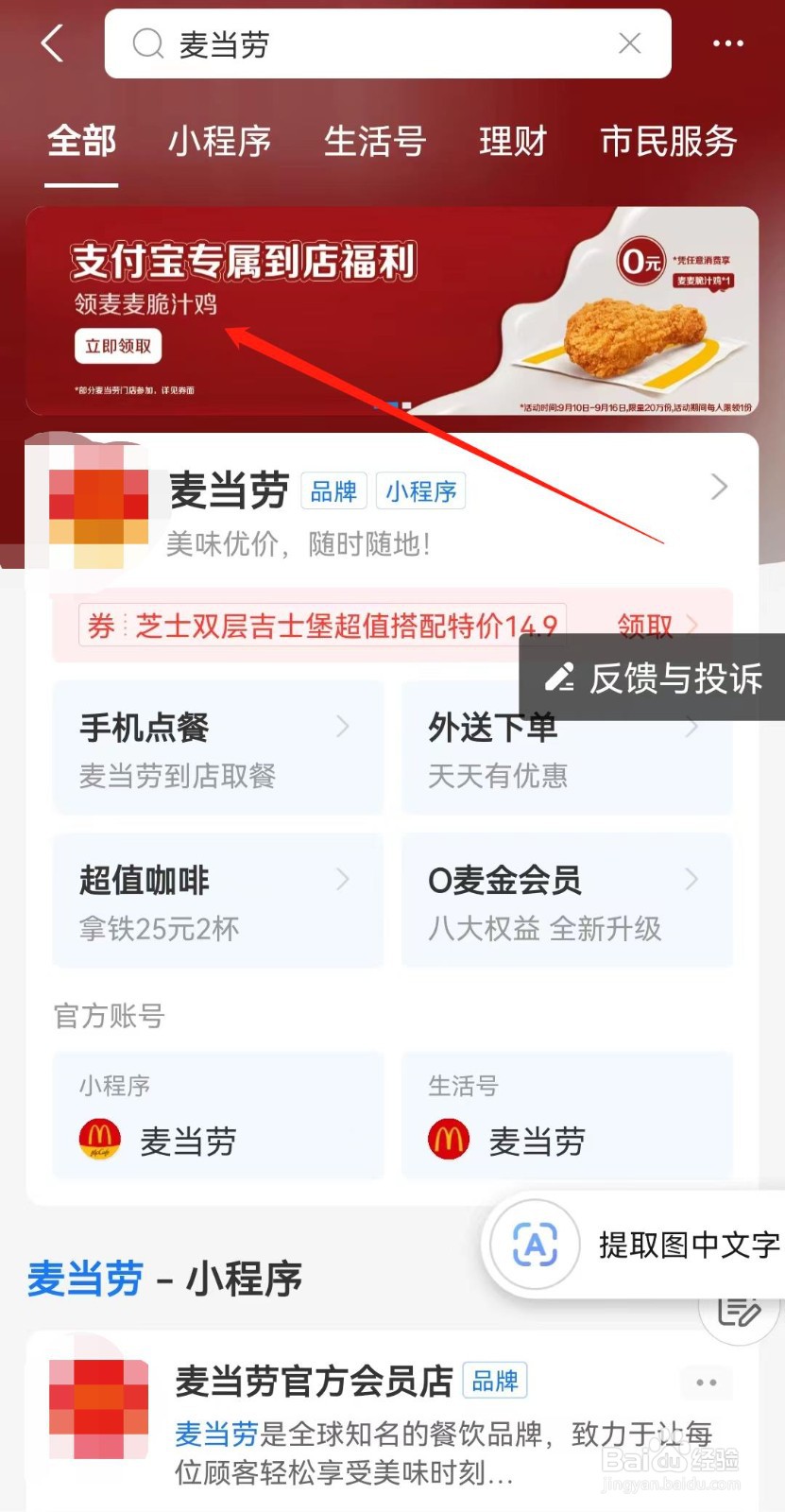Expand O麦金会员 with its chevron
The height and width of the screenshot is (1512, 785).
click(x=692, y=880)
